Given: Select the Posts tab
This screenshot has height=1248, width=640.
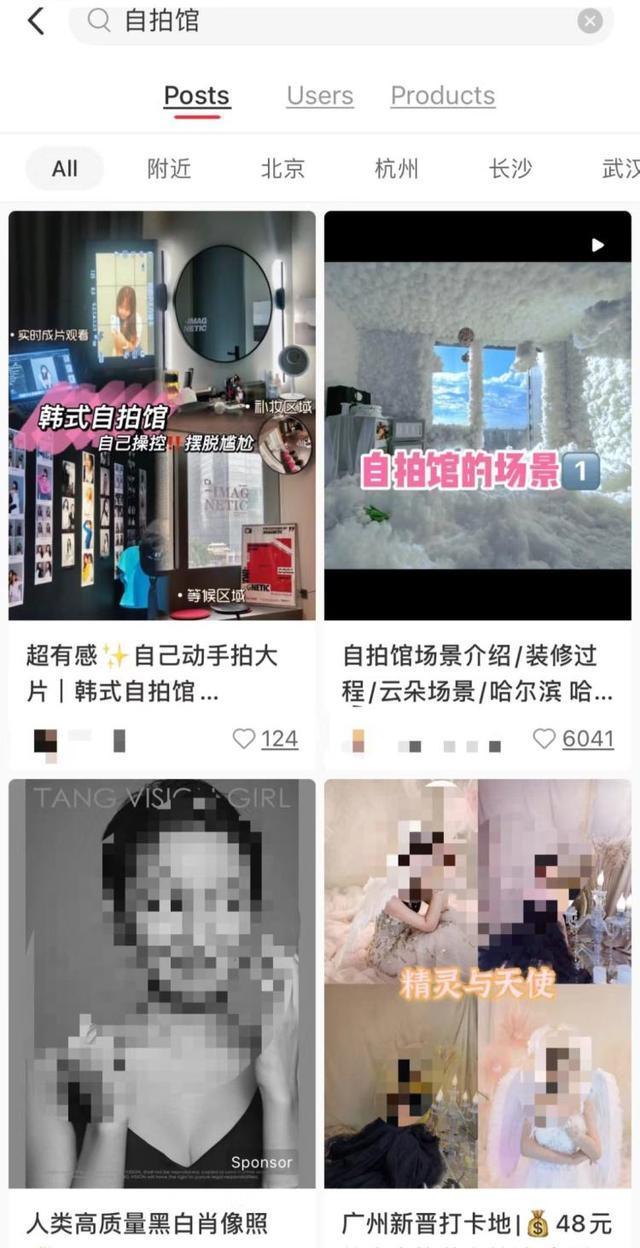Looking at the screenshot, I should (x=196, y=96).
